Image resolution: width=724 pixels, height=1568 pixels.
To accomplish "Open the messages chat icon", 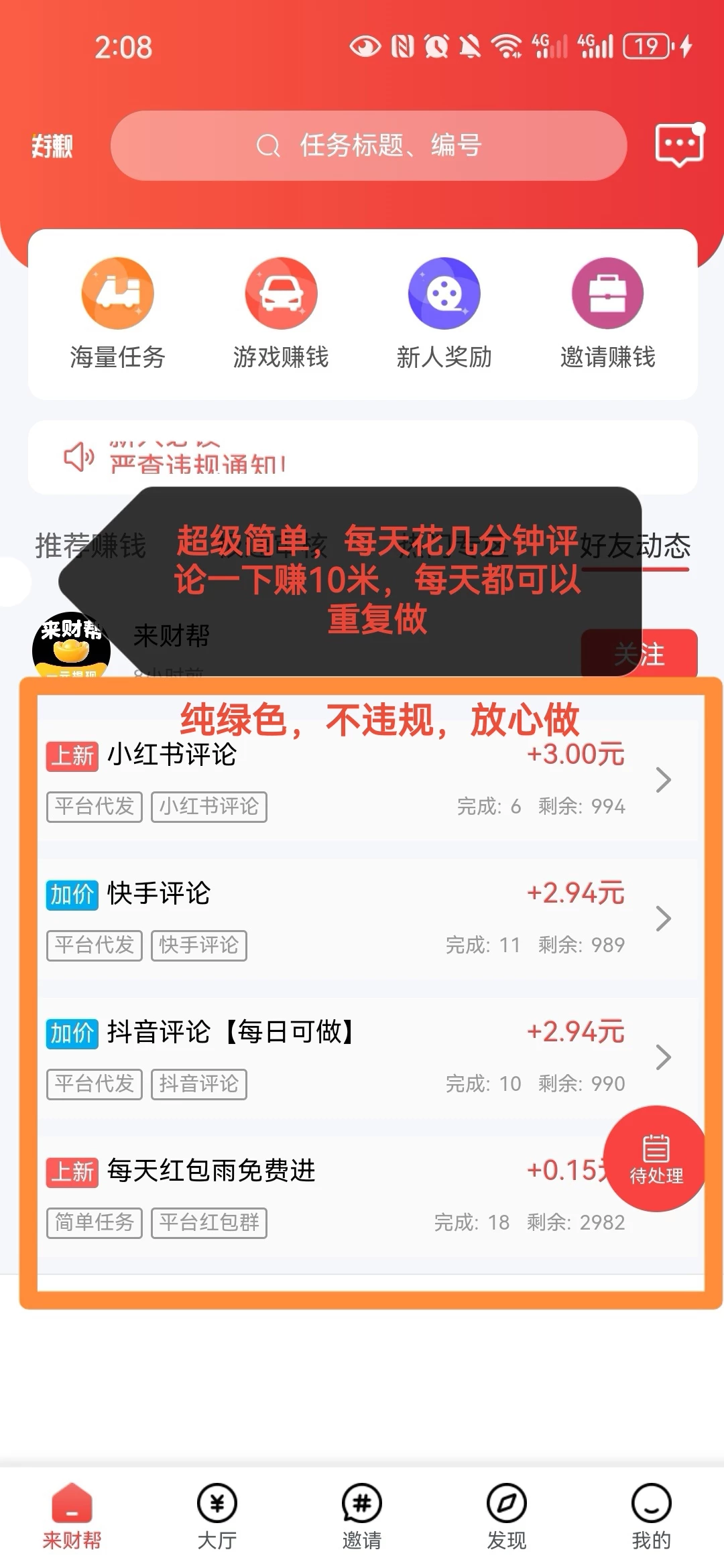I will [x=679, y=144].
